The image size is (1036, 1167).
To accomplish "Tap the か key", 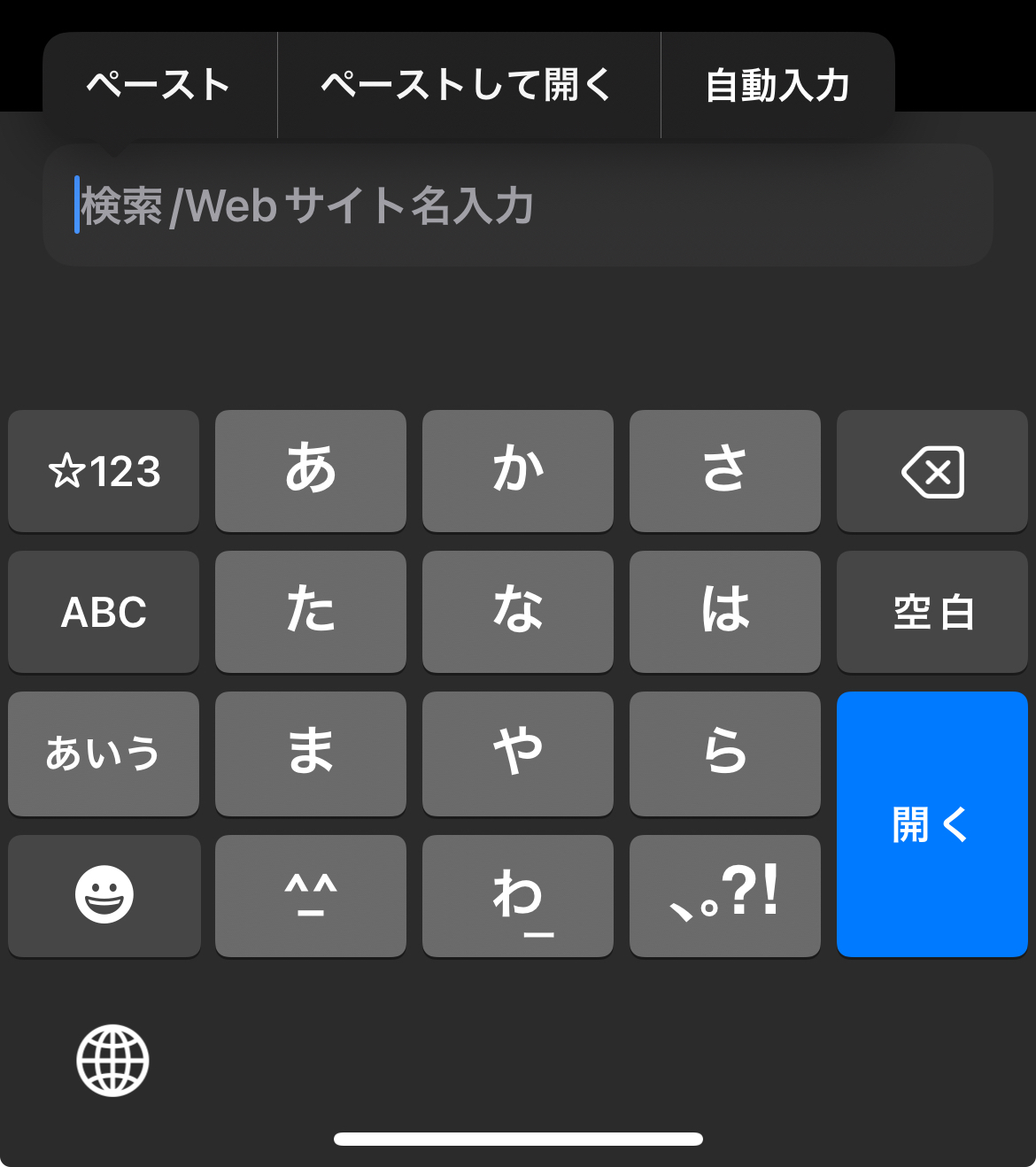I will coord(518,471).
